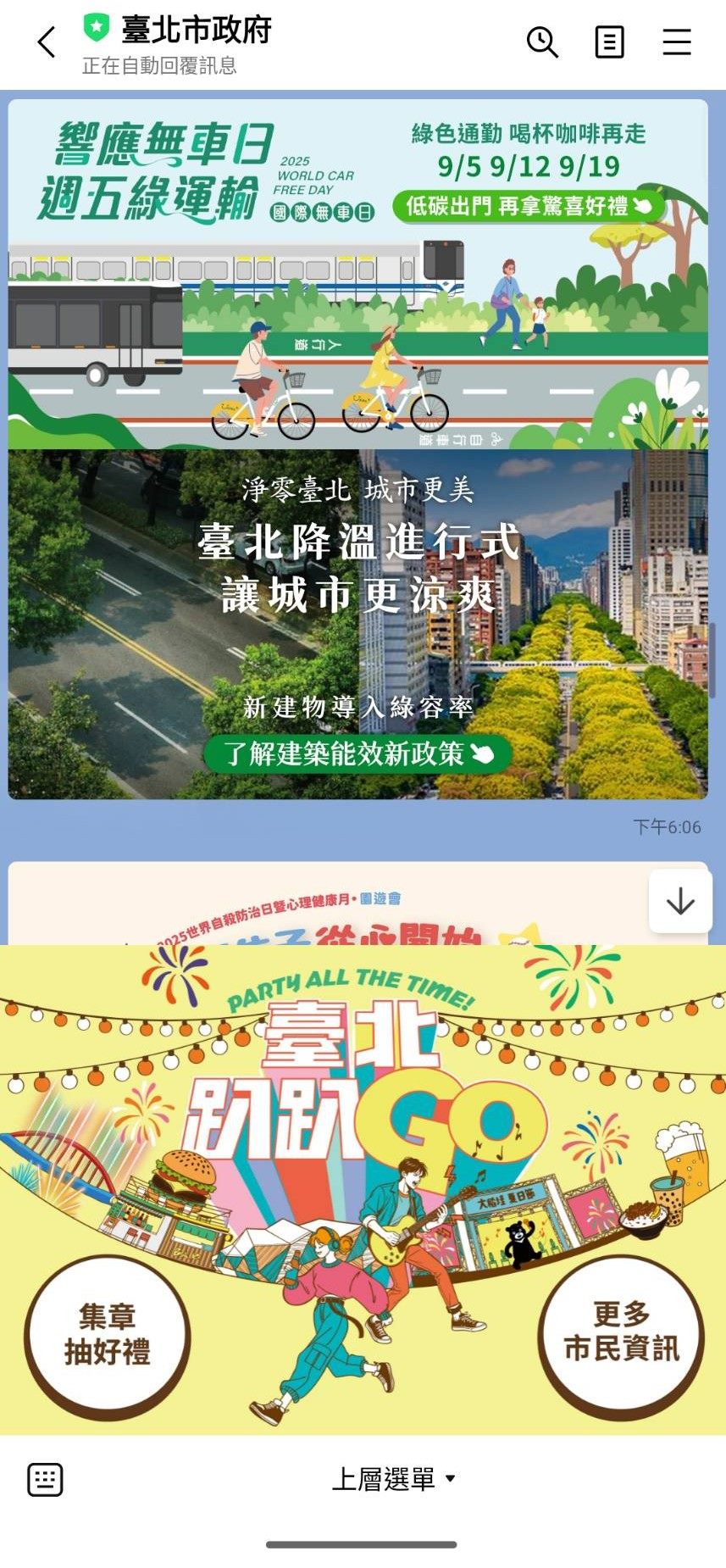Go back from the 臺北市政府 chat
This screenshot has height=1568, width=726.
coord(47,42)
